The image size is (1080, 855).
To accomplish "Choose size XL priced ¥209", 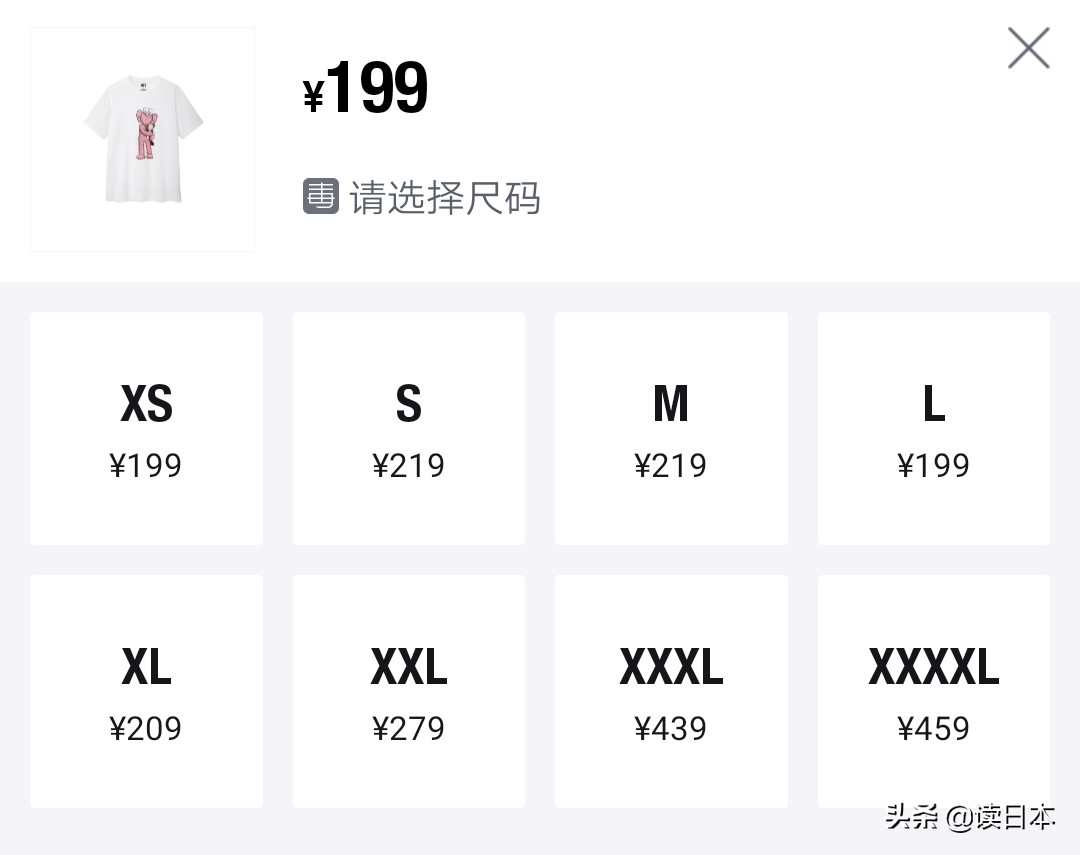I will [x=146, y=691].
